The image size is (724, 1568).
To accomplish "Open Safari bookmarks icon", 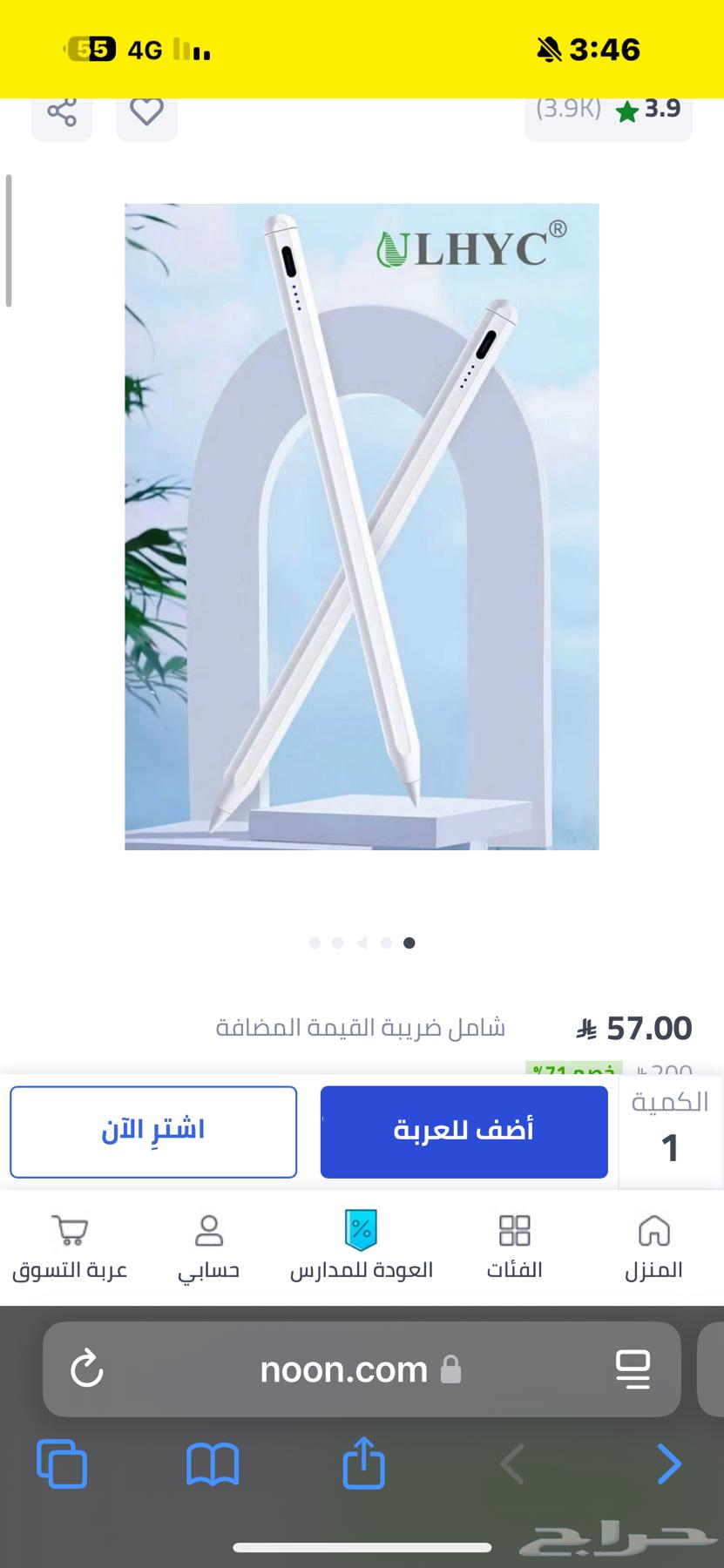I will click(x=212, y=1464).
